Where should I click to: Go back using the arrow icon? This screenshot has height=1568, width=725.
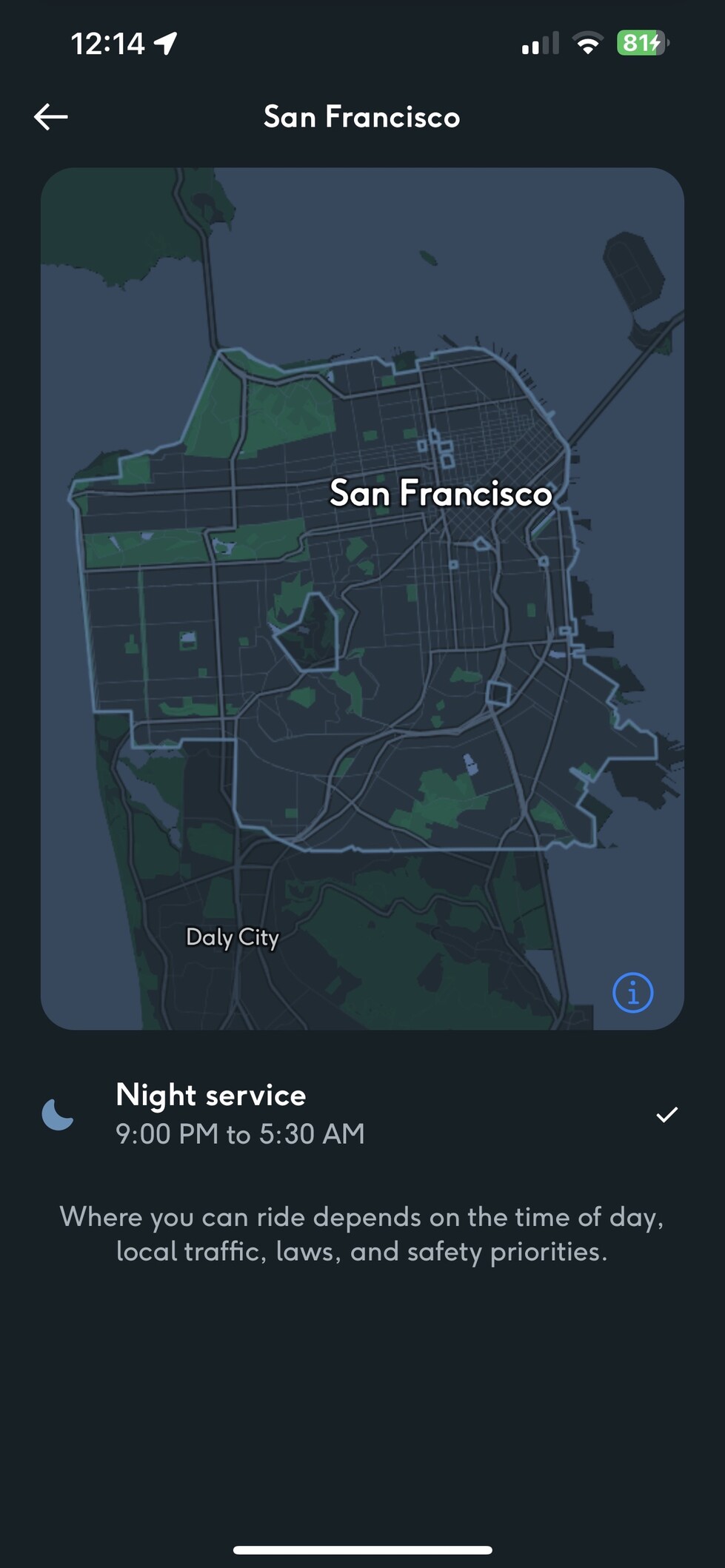50,117
